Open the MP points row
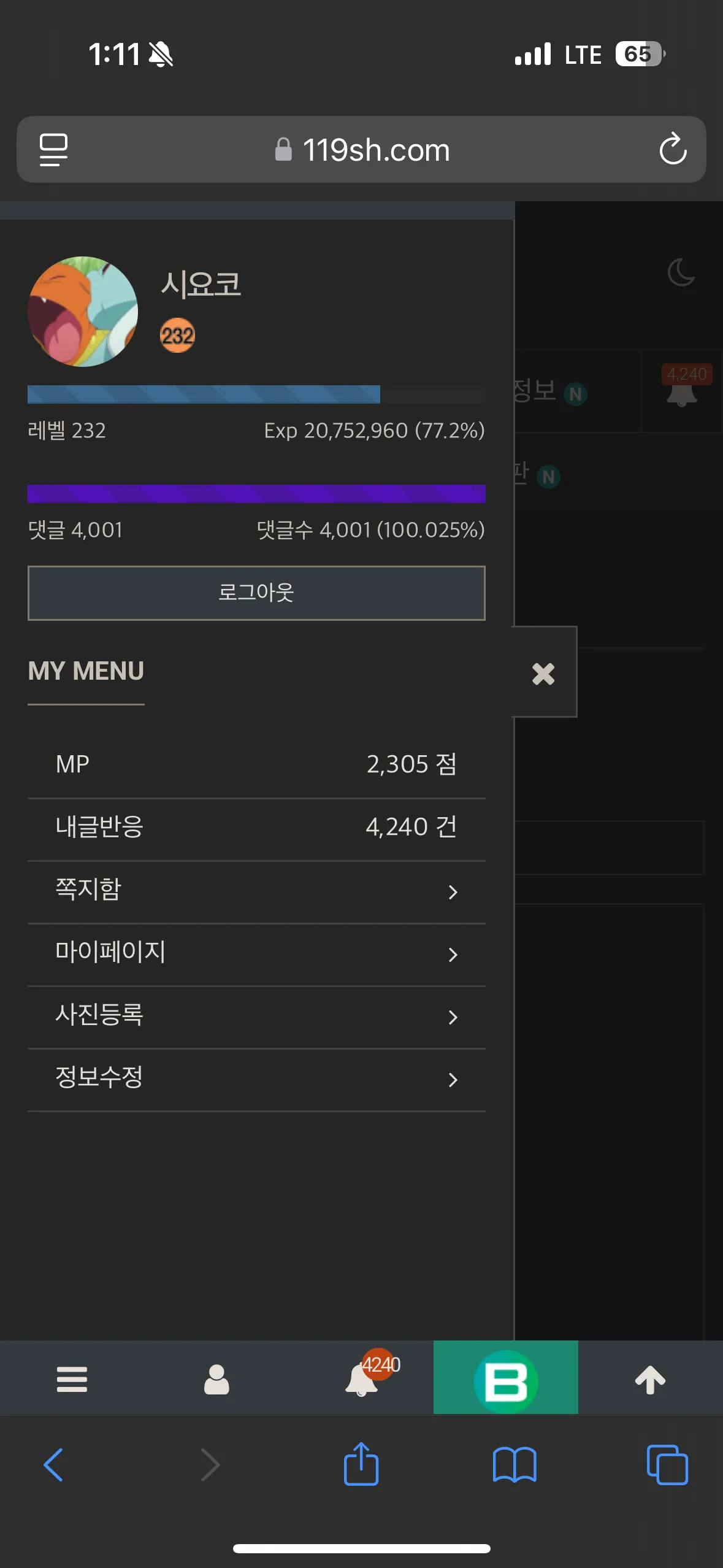723x1568 pixels. (x=256, y=764)
